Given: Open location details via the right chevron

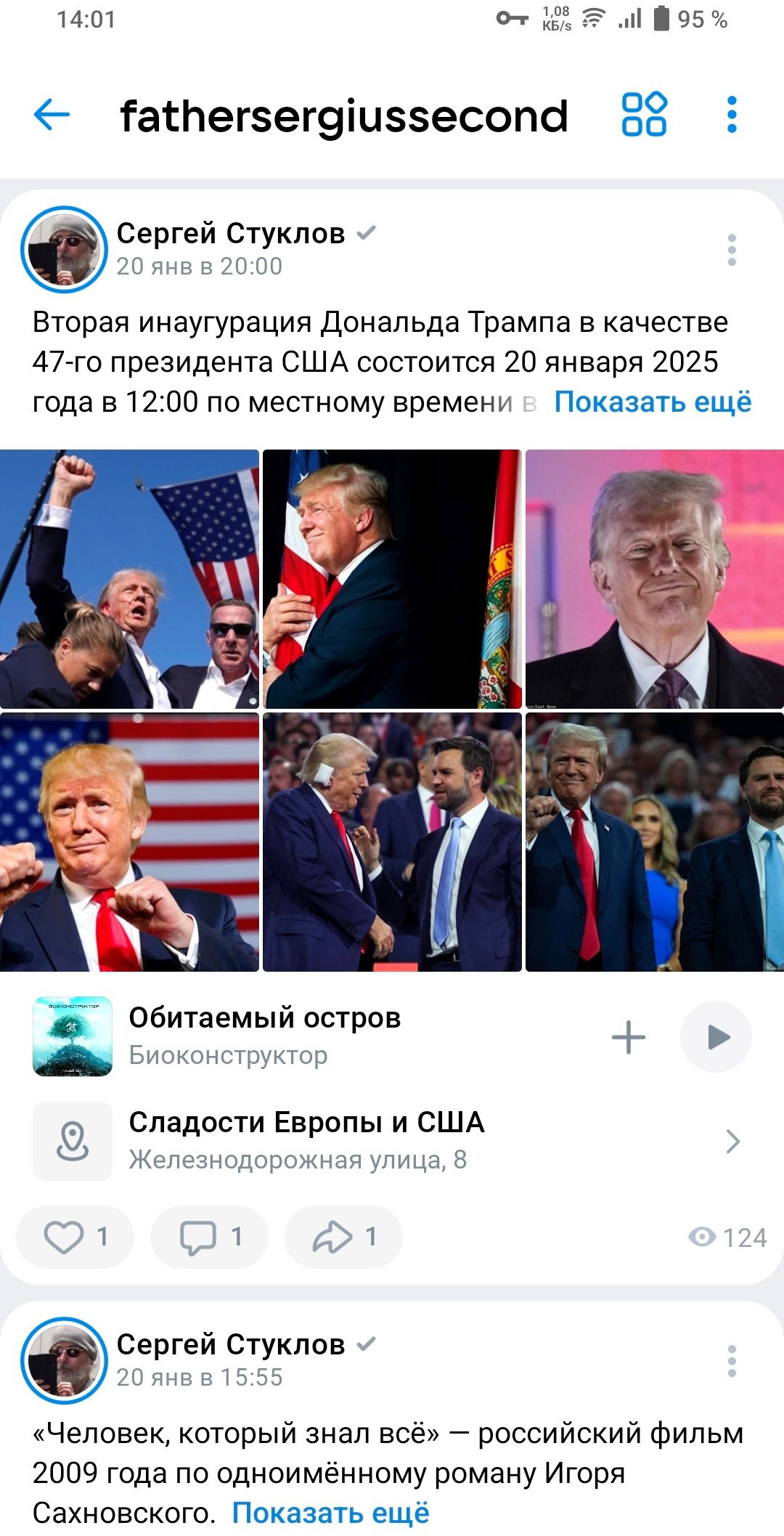Looking at the screenshot, I should (x=735, y=1139).
